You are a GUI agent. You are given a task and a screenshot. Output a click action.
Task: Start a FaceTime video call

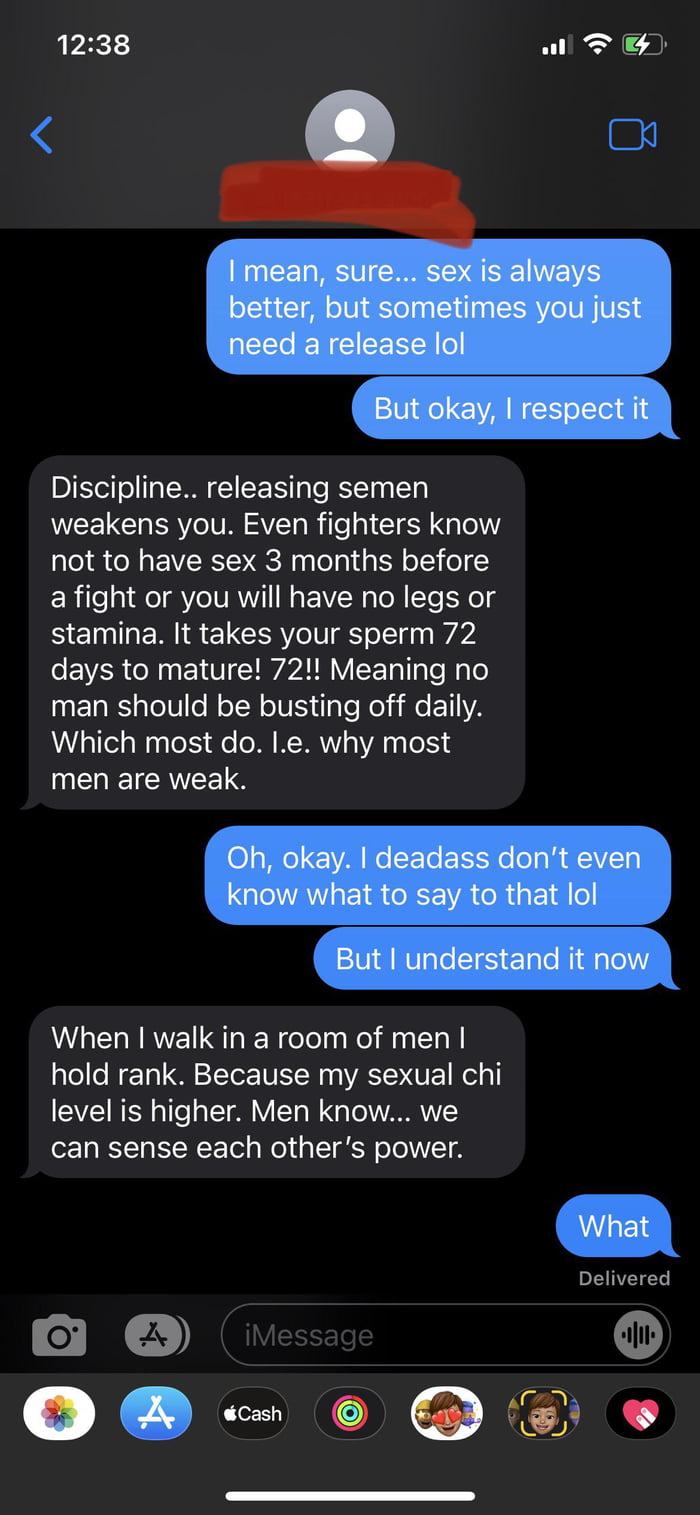(x=632, y=134)
